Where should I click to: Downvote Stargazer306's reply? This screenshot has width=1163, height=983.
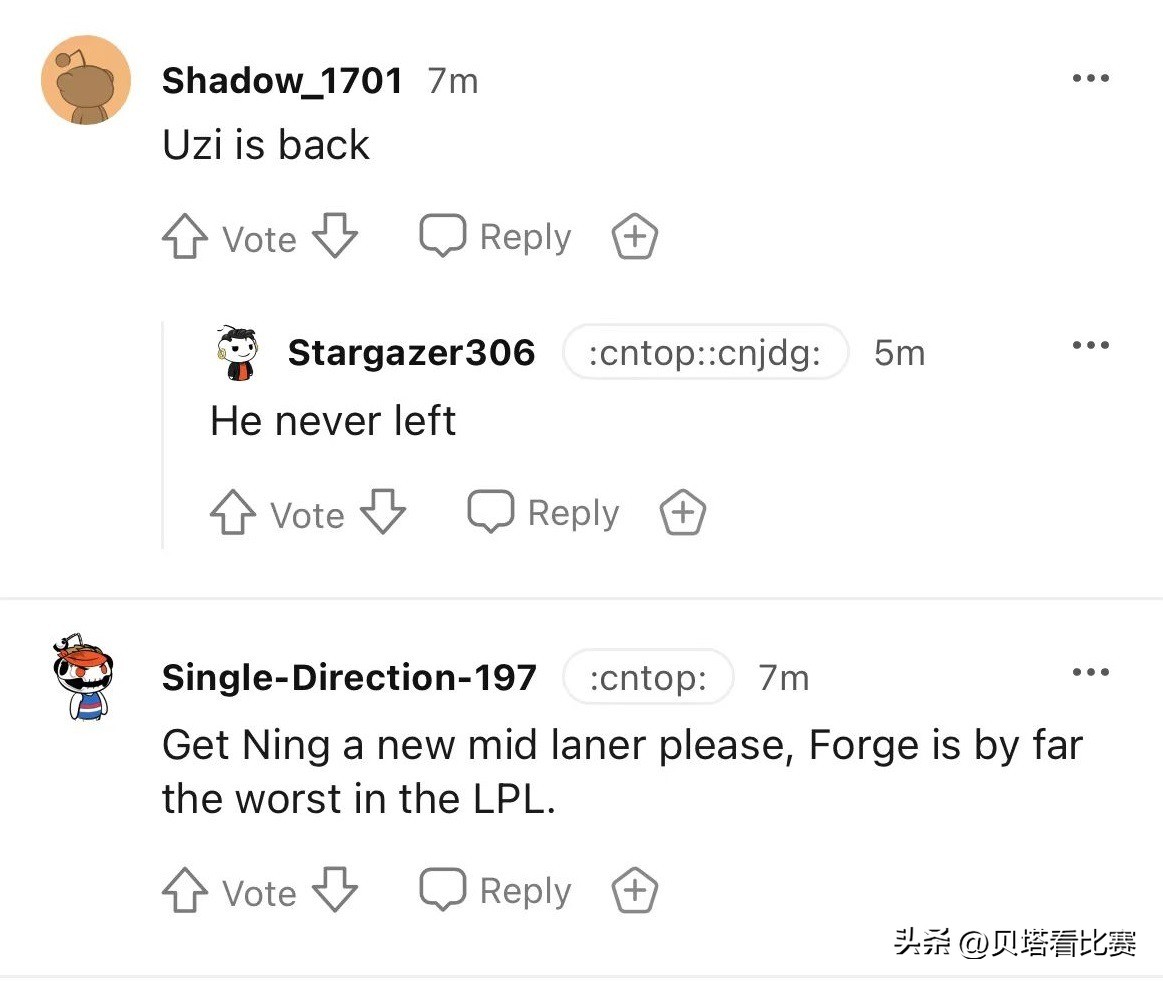coord(382,515)
